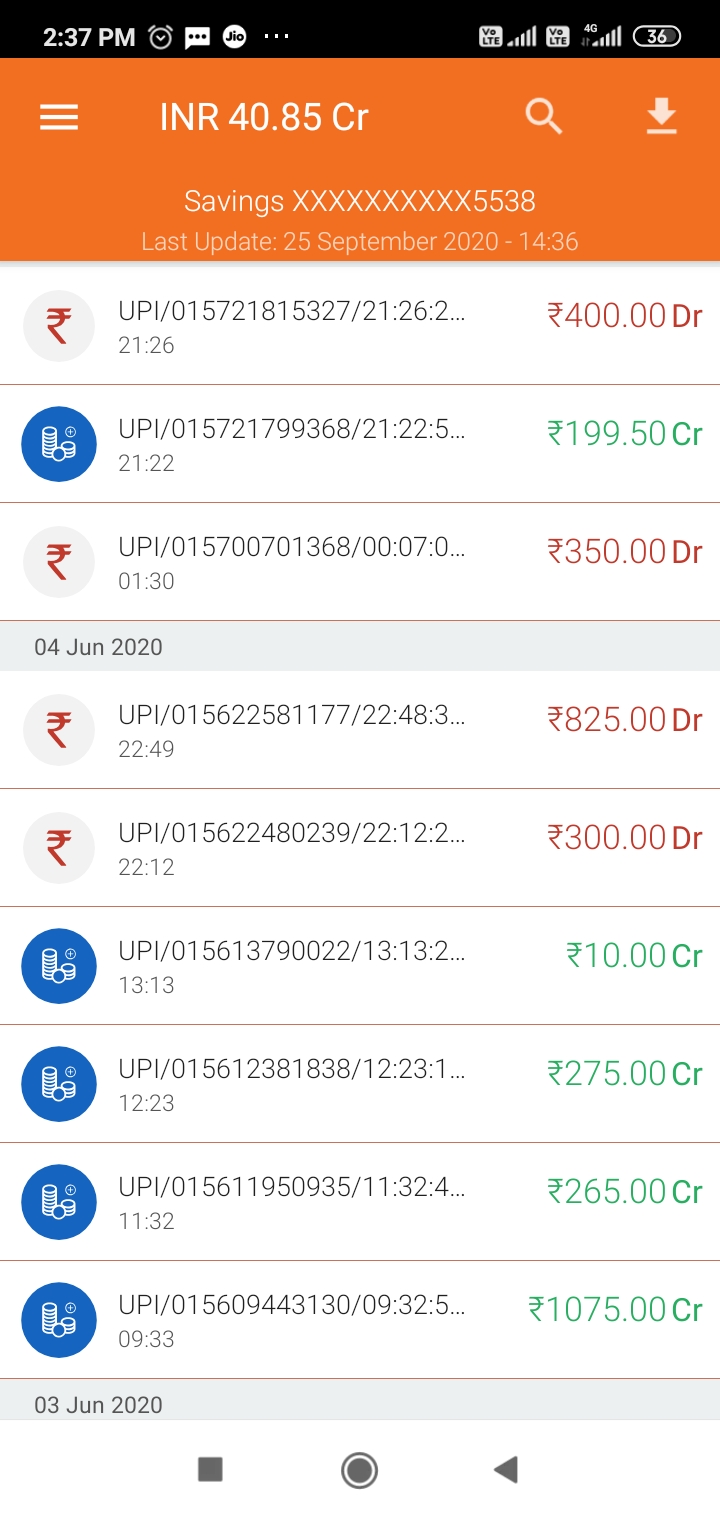Go to the home screen via navigation bar

point(359,1469)
